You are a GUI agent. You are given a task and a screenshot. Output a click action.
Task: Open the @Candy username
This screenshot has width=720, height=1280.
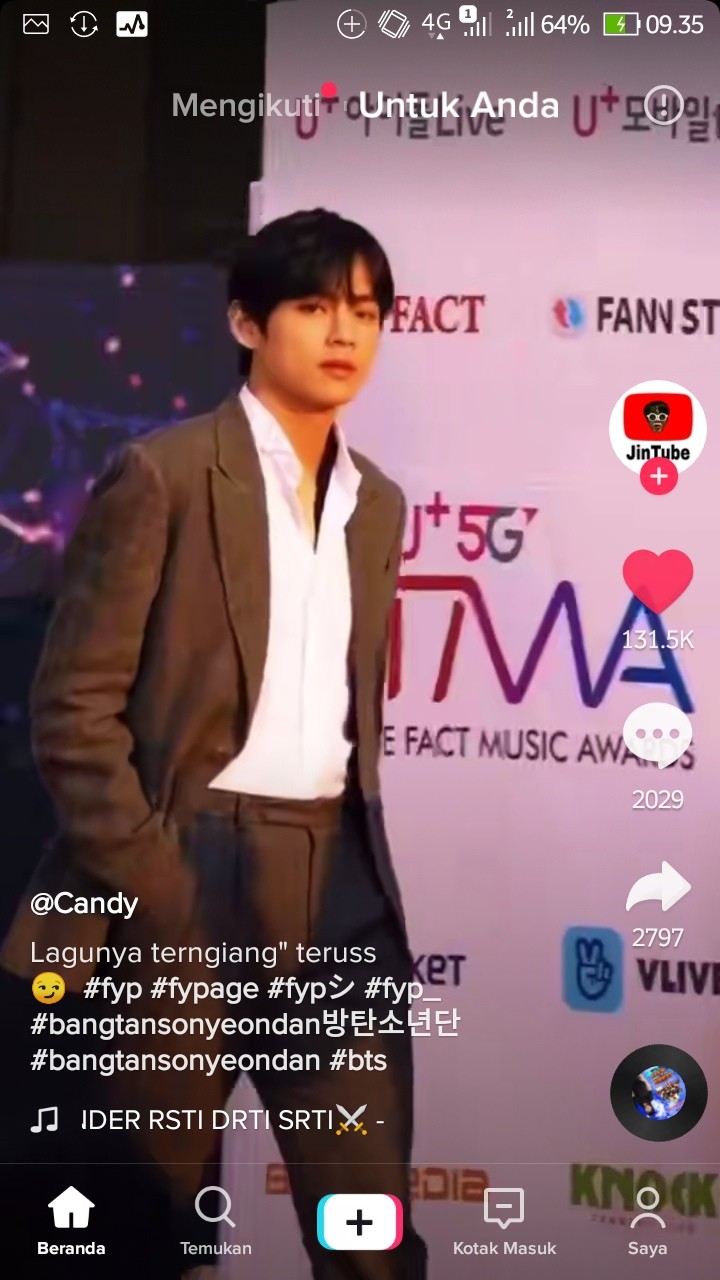pyautogui.click(x=84, y=904)
